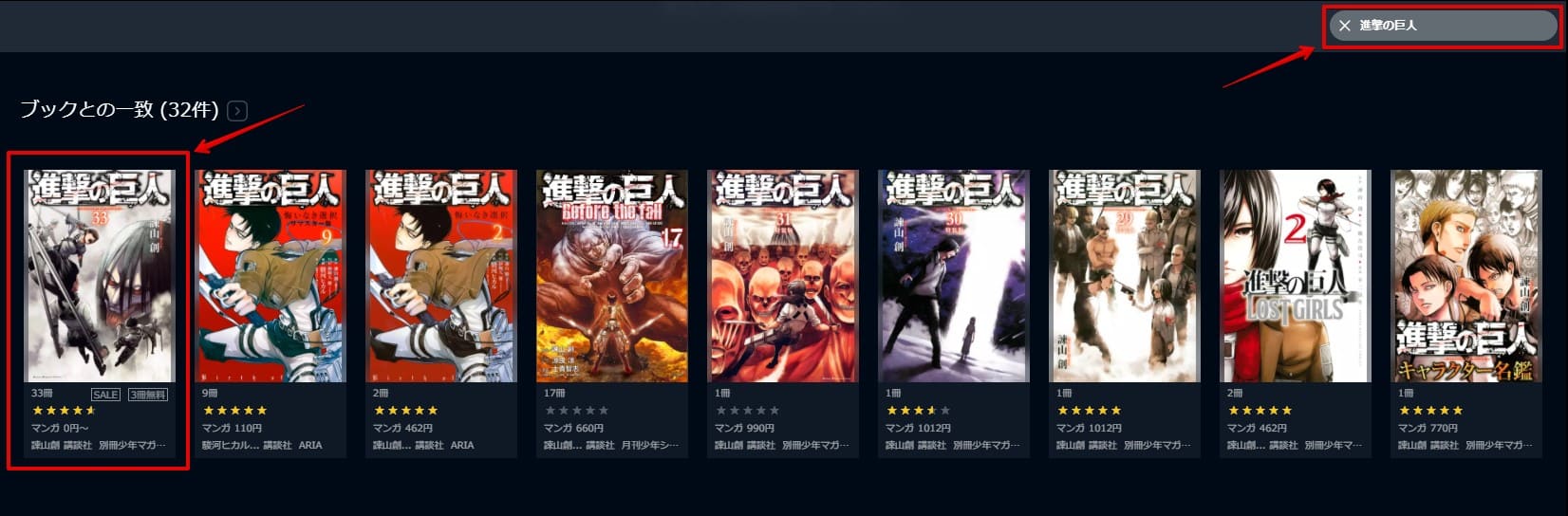Tap the 進撃の巨人 search field
Image resolution: width=1568 pixels, height=516 pixels.
(1452, 26)
